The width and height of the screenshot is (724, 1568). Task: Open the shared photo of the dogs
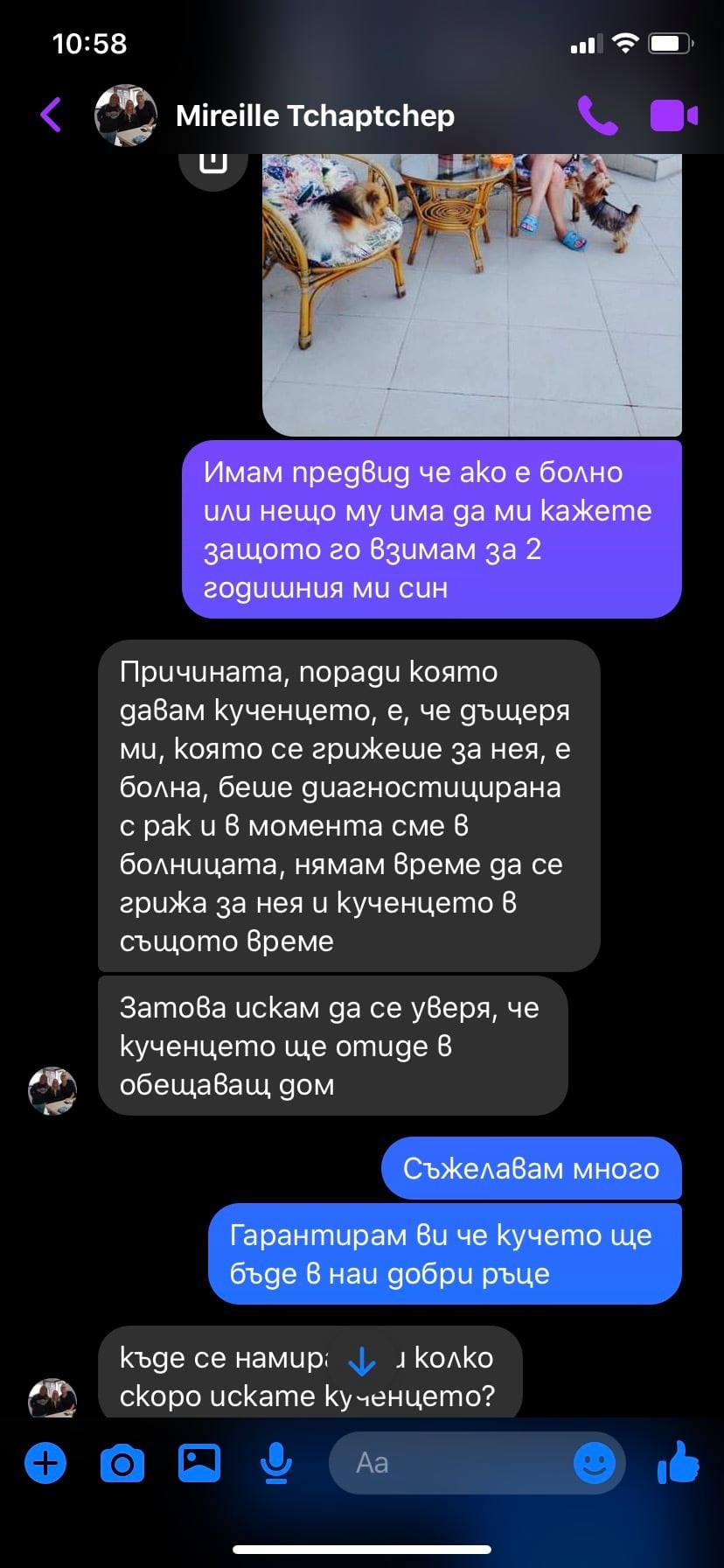[472, 293]
